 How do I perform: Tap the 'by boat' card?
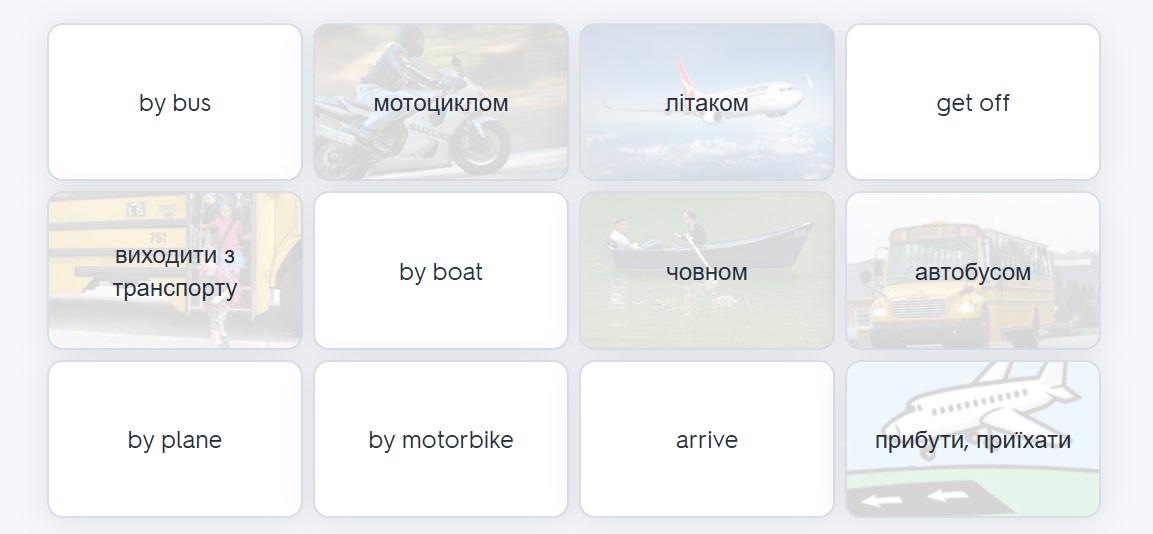tap(441, 271)
